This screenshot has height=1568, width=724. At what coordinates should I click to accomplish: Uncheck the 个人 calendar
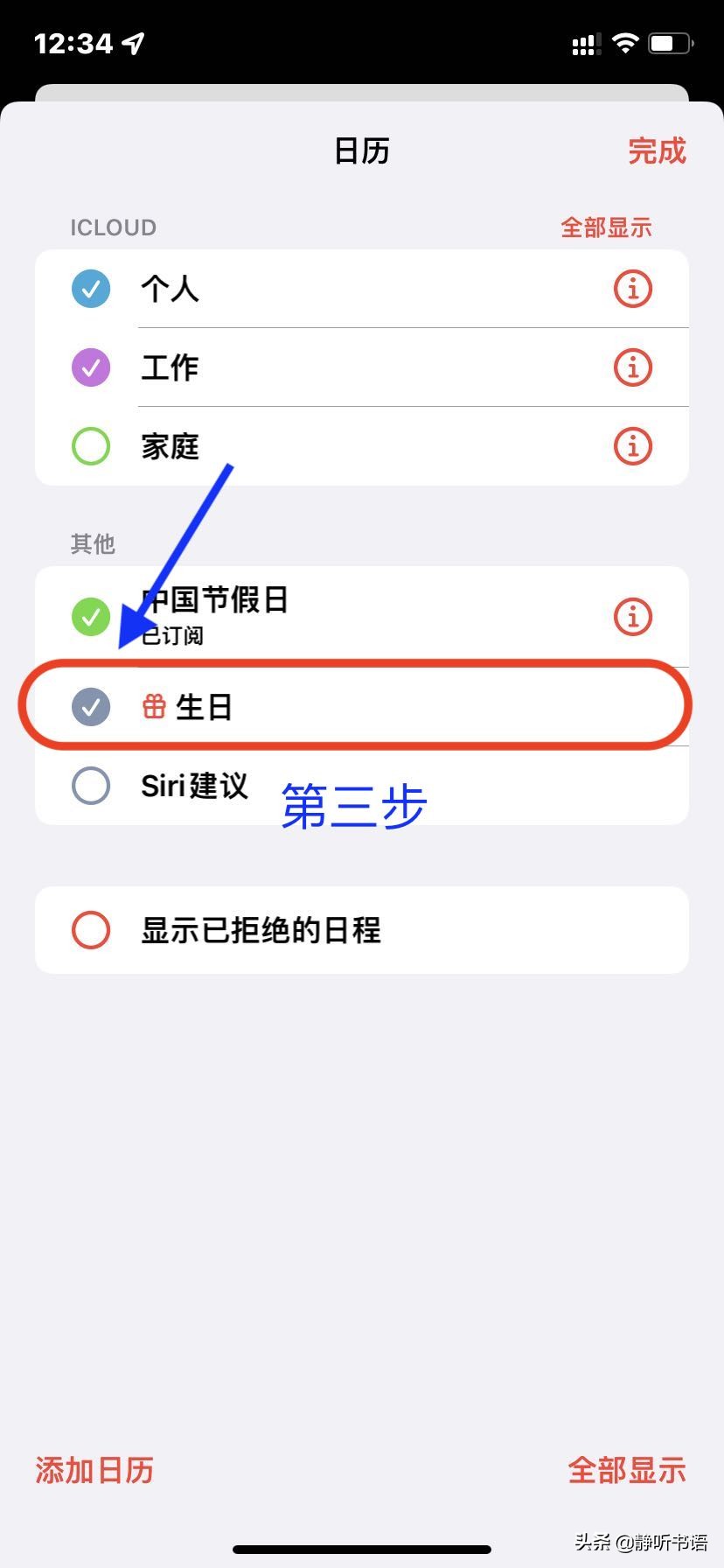[x=90, y=288]
